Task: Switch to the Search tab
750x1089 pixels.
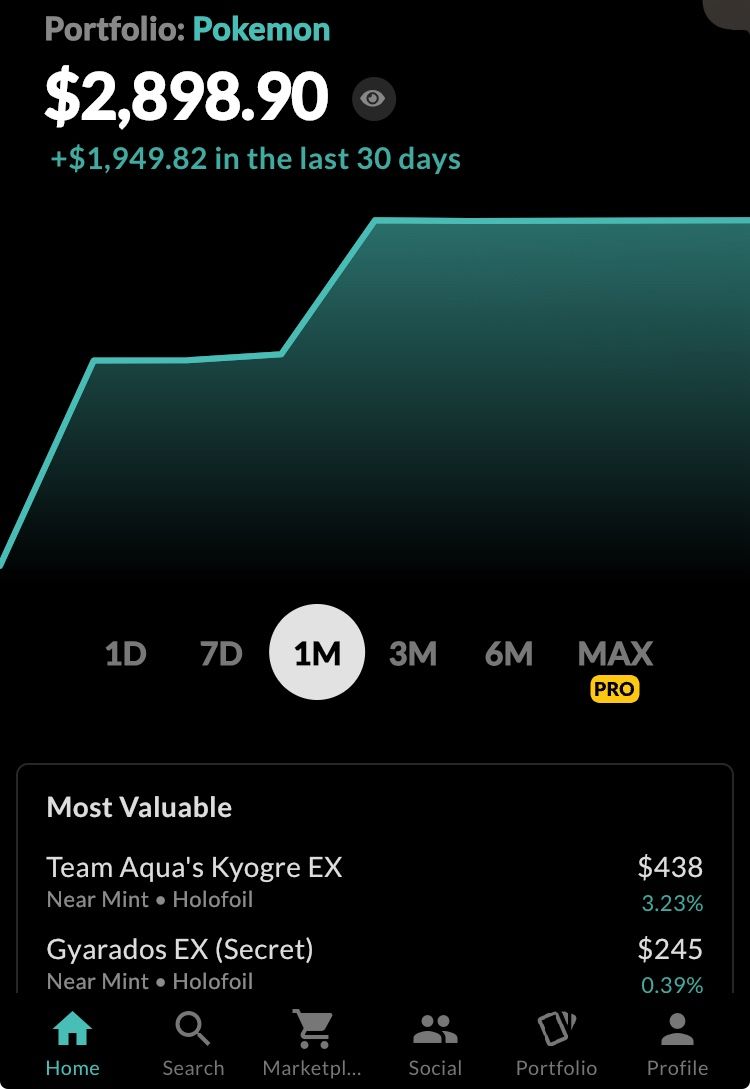Action: tap(193, 1043)
